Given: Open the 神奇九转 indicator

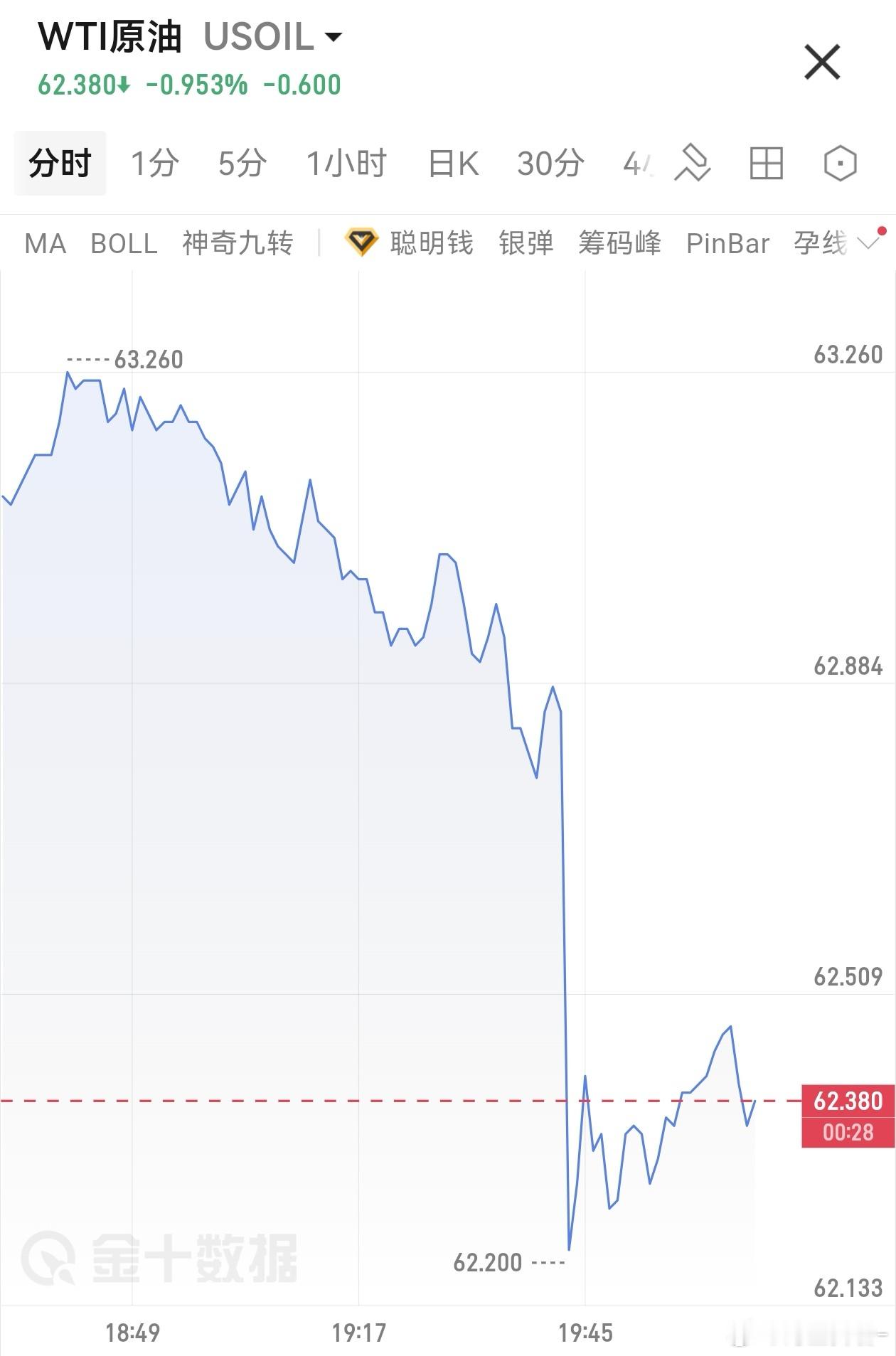Looking at the screenshot, I should 238,243.
